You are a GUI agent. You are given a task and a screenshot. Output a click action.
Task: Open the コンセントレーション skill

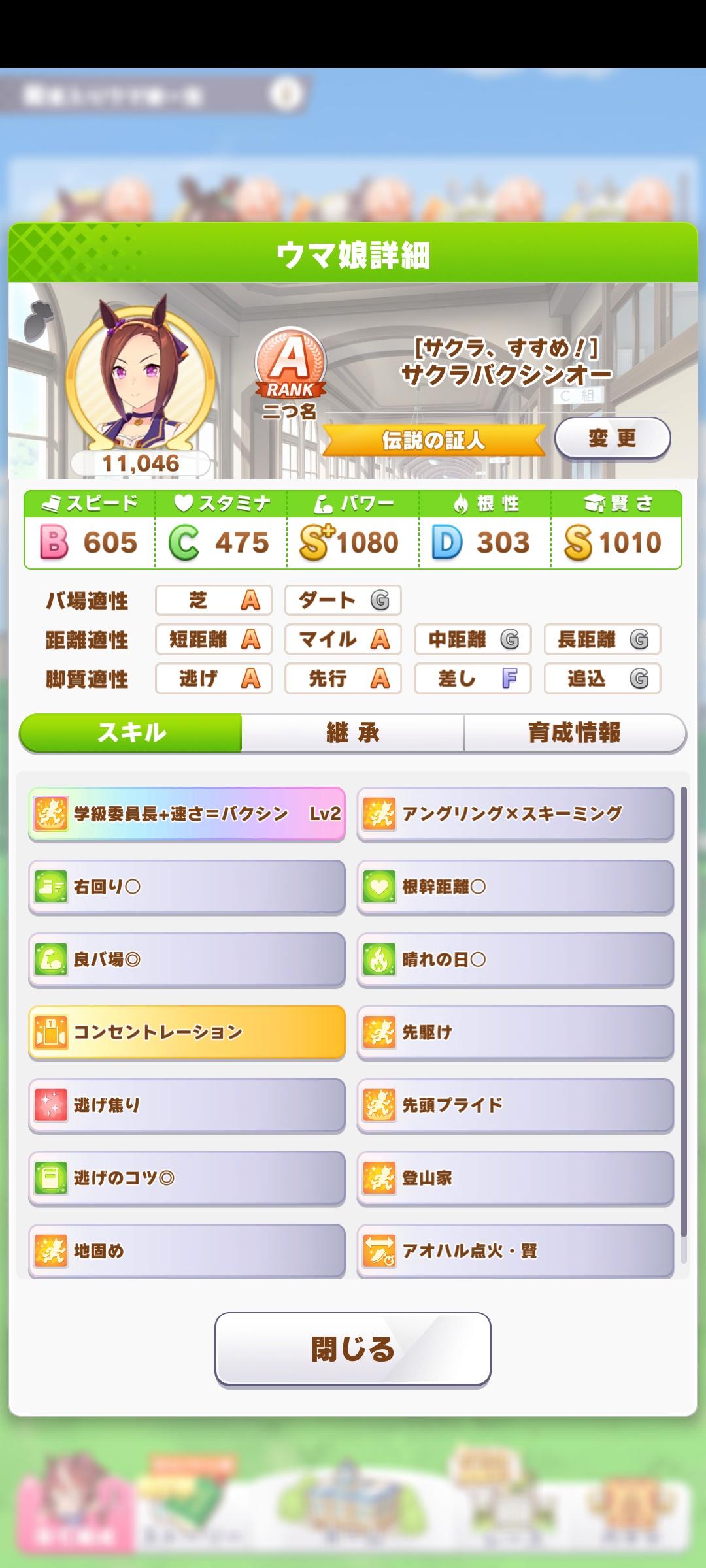(x=186, y=1032)
